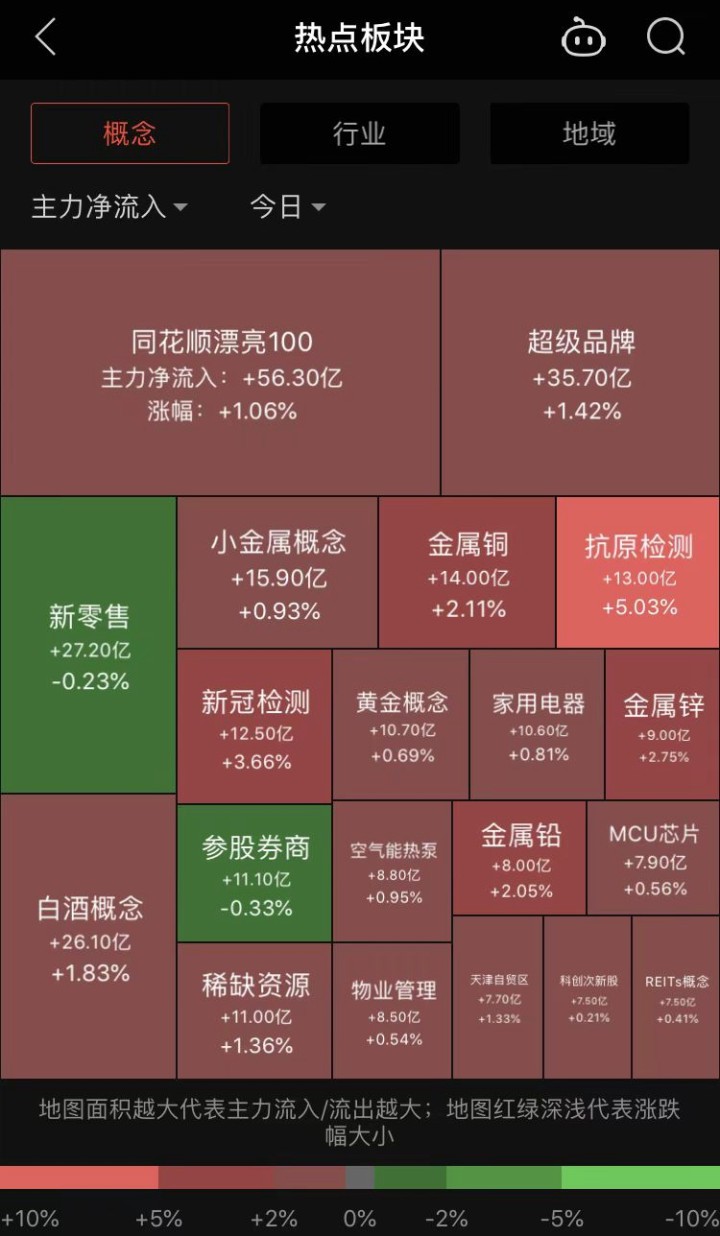
Task: Open the robot assistant icon
Action: click(583, 39)
